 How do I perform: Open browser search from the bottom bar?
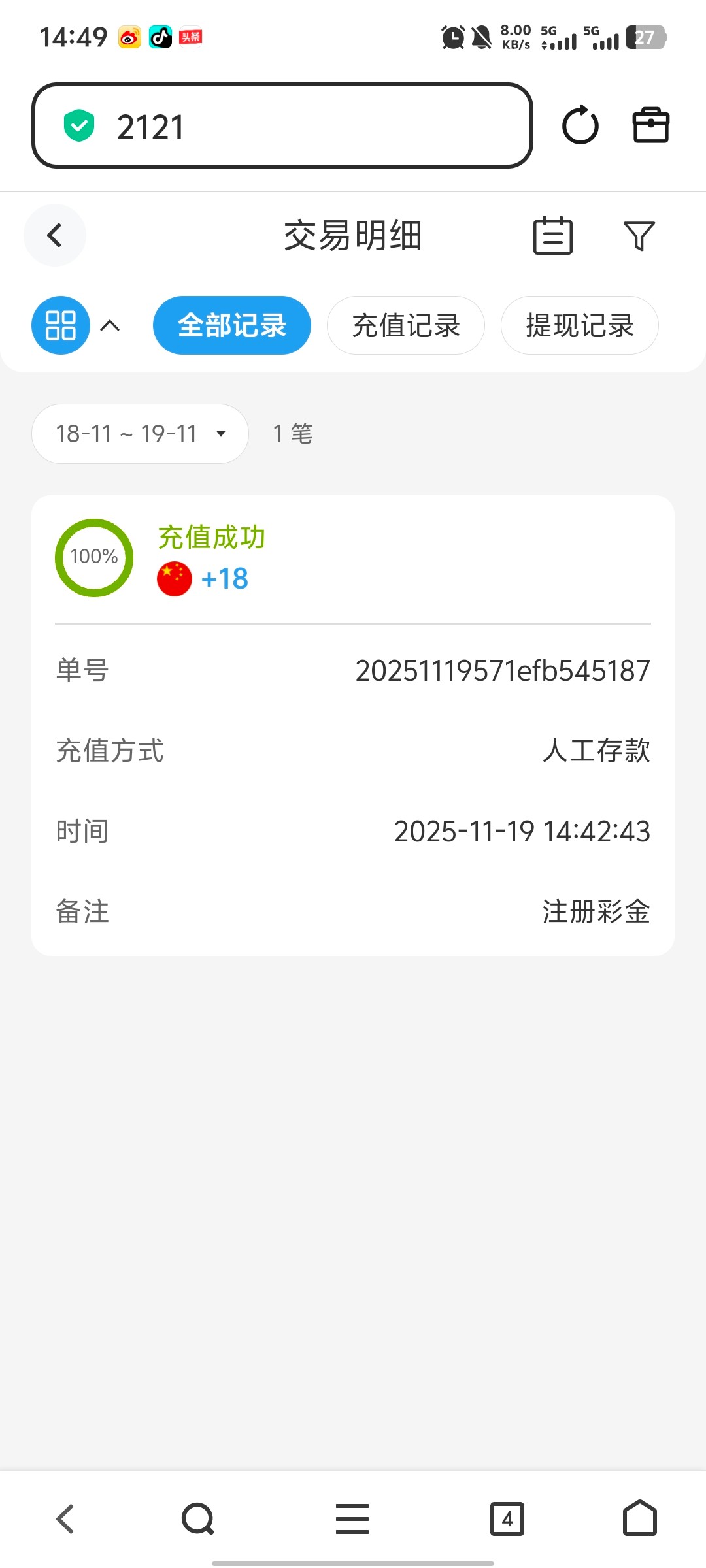[197, 1519]
